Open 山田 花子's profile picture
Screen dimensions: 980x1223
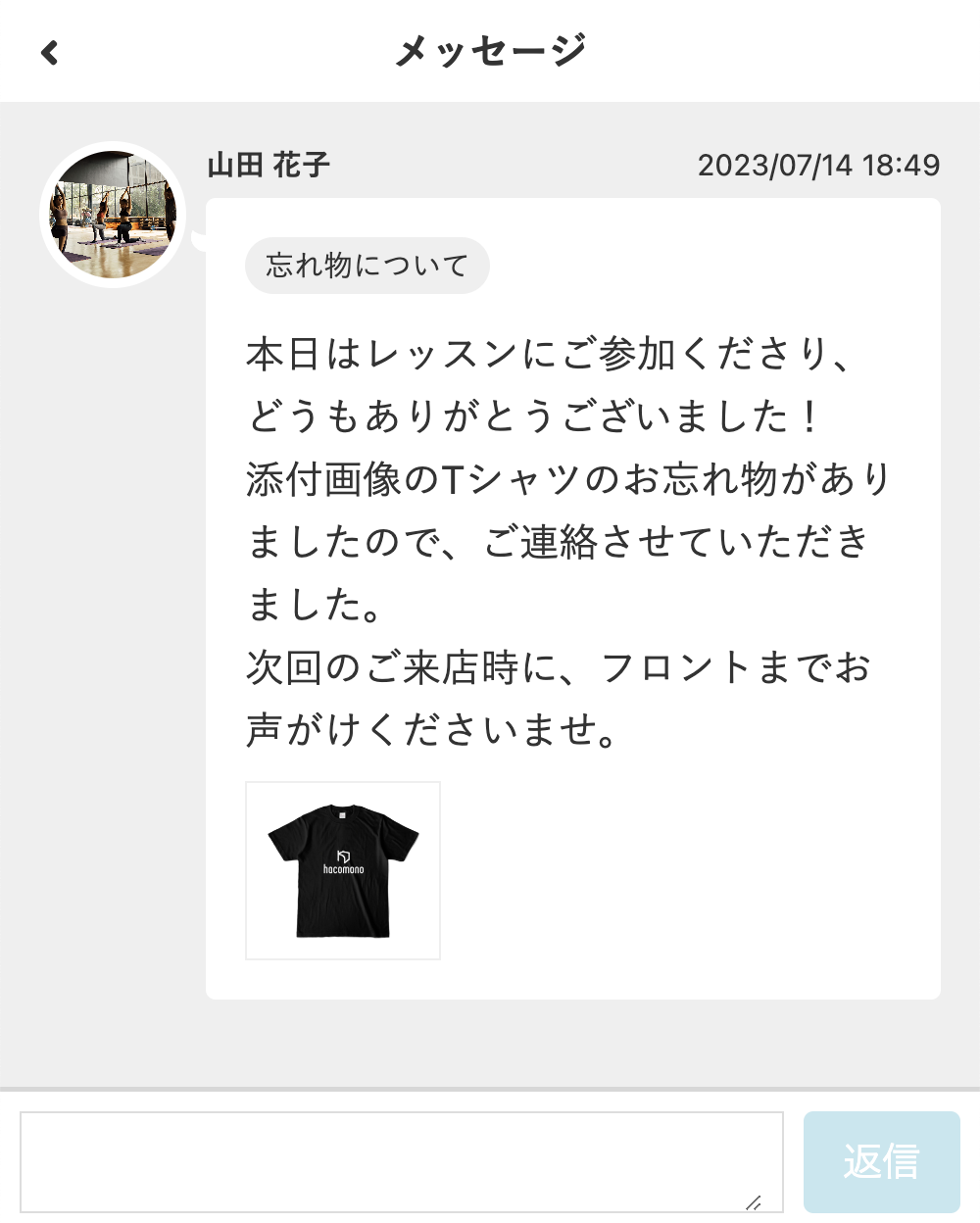[113, 215]
